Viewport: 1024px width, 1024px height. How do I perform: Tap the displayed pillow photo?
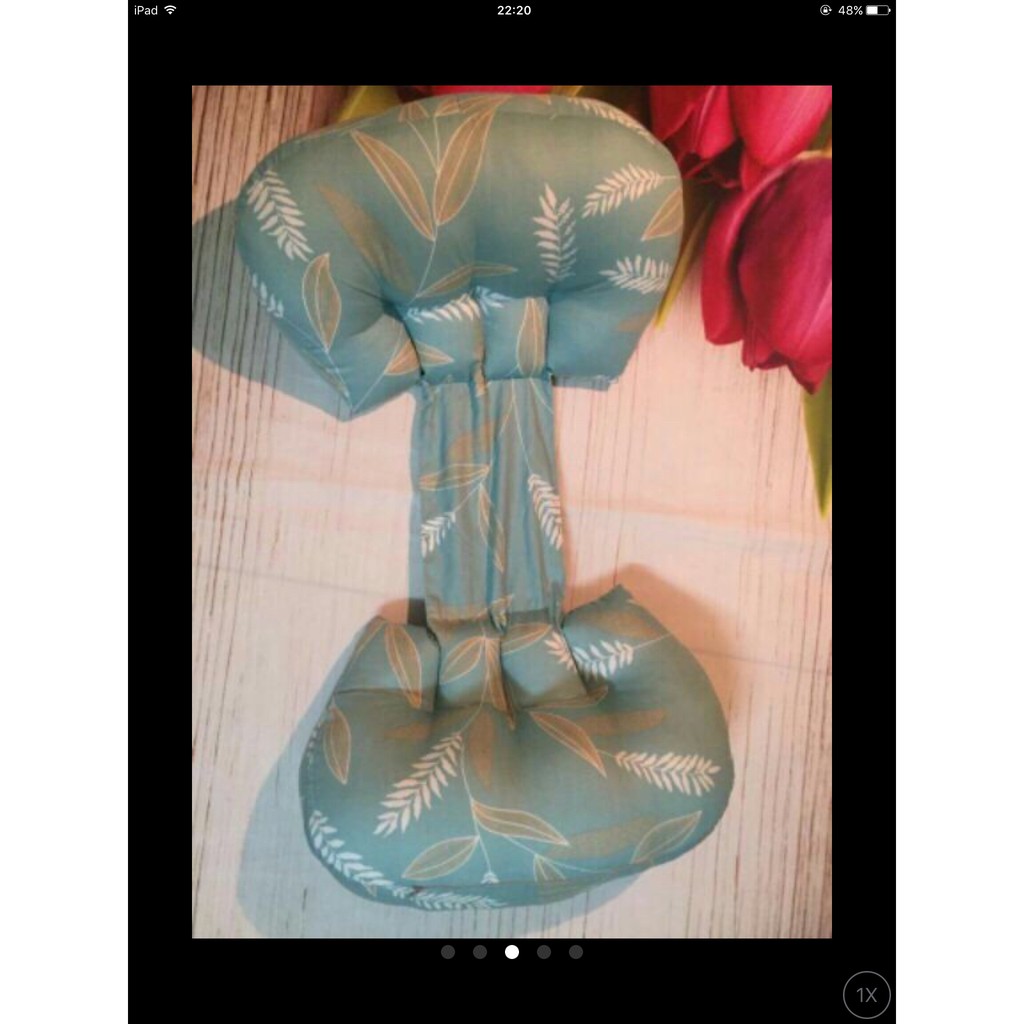point(511,511)
